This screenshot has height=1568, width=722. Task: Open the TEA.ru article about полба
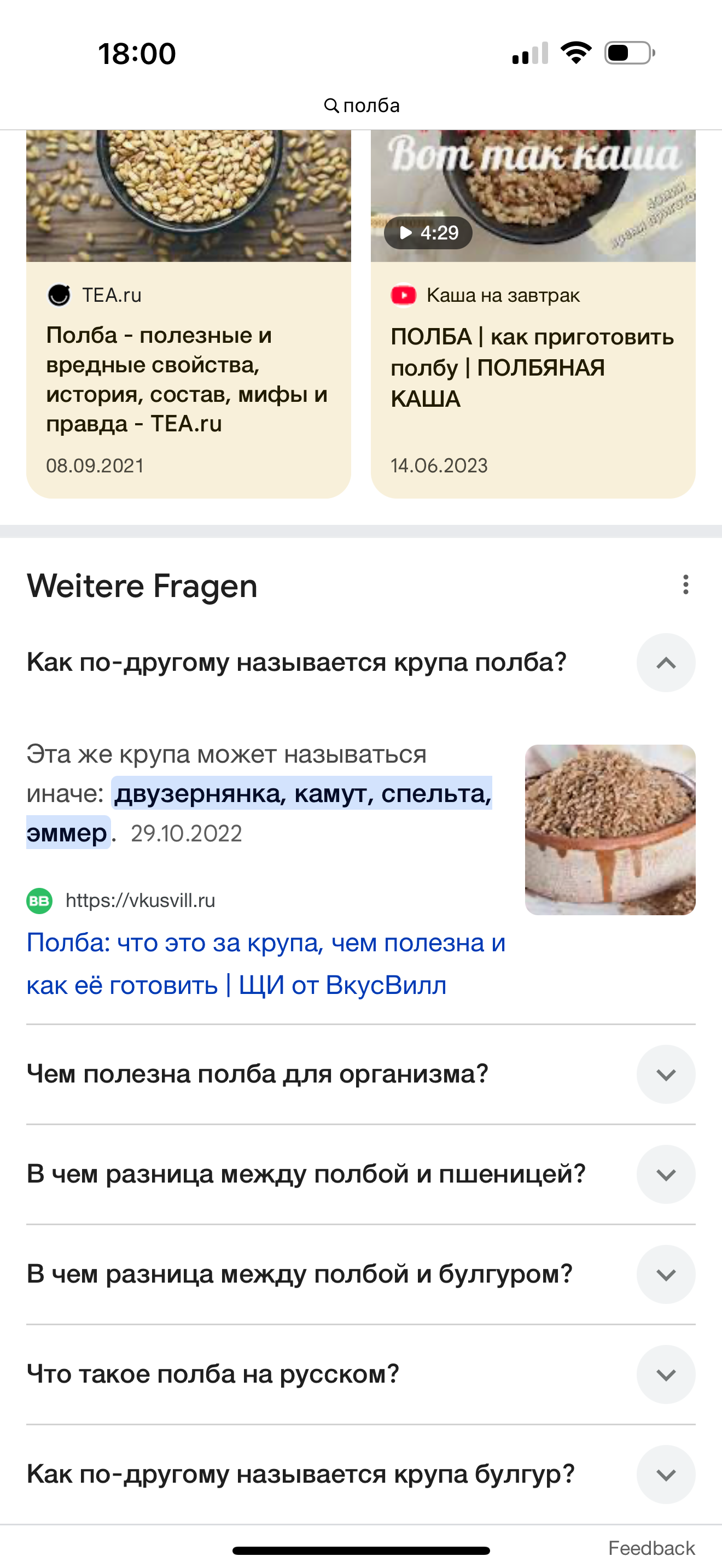188,379
